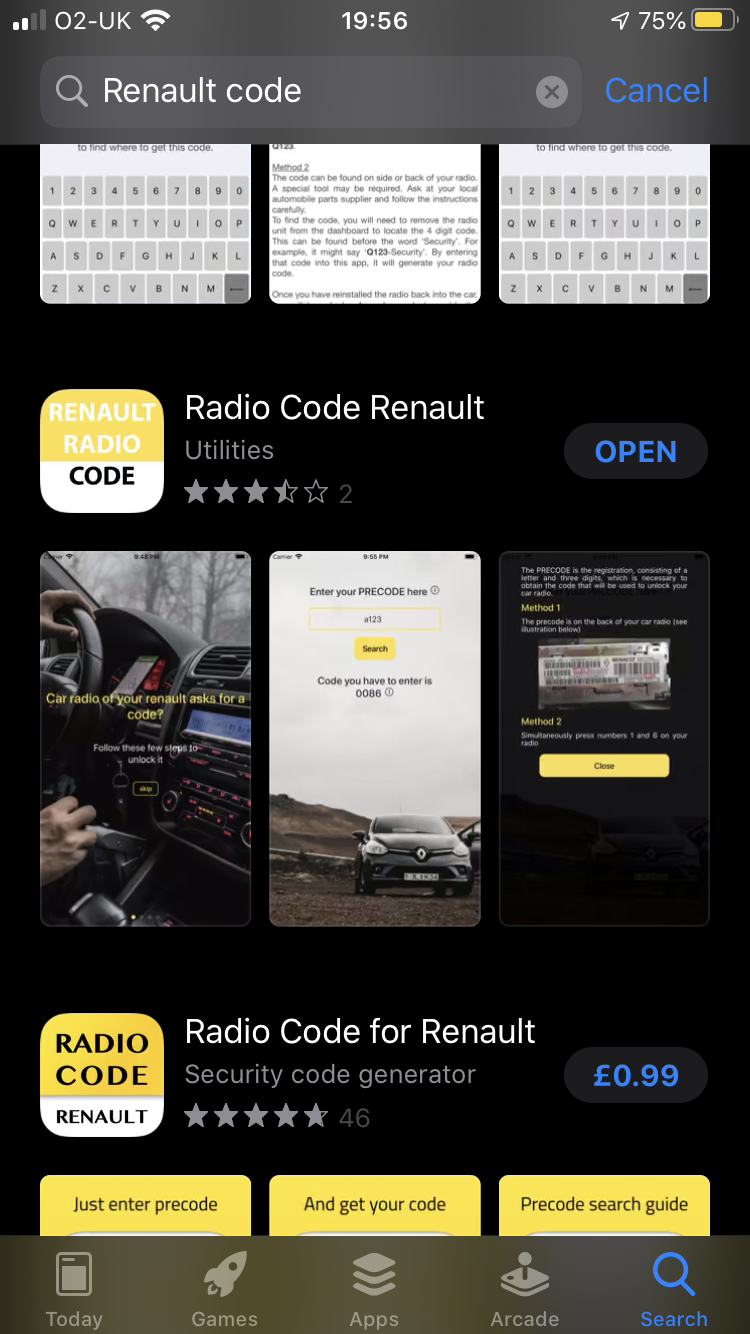Screen dimensions: 750x1334
Task: Switch to the Apps tab
Action: pos(374,1290)
